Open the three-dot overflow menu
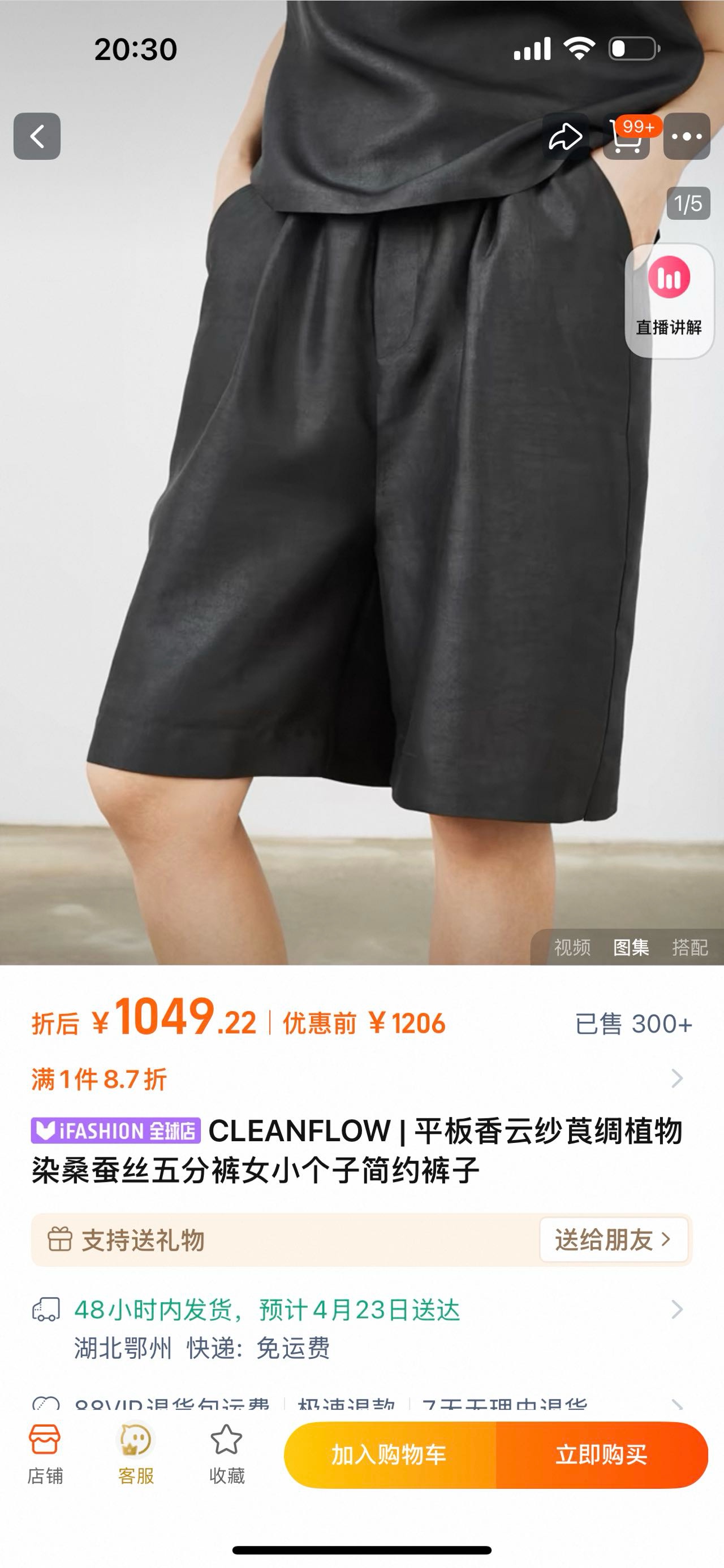 686,136
